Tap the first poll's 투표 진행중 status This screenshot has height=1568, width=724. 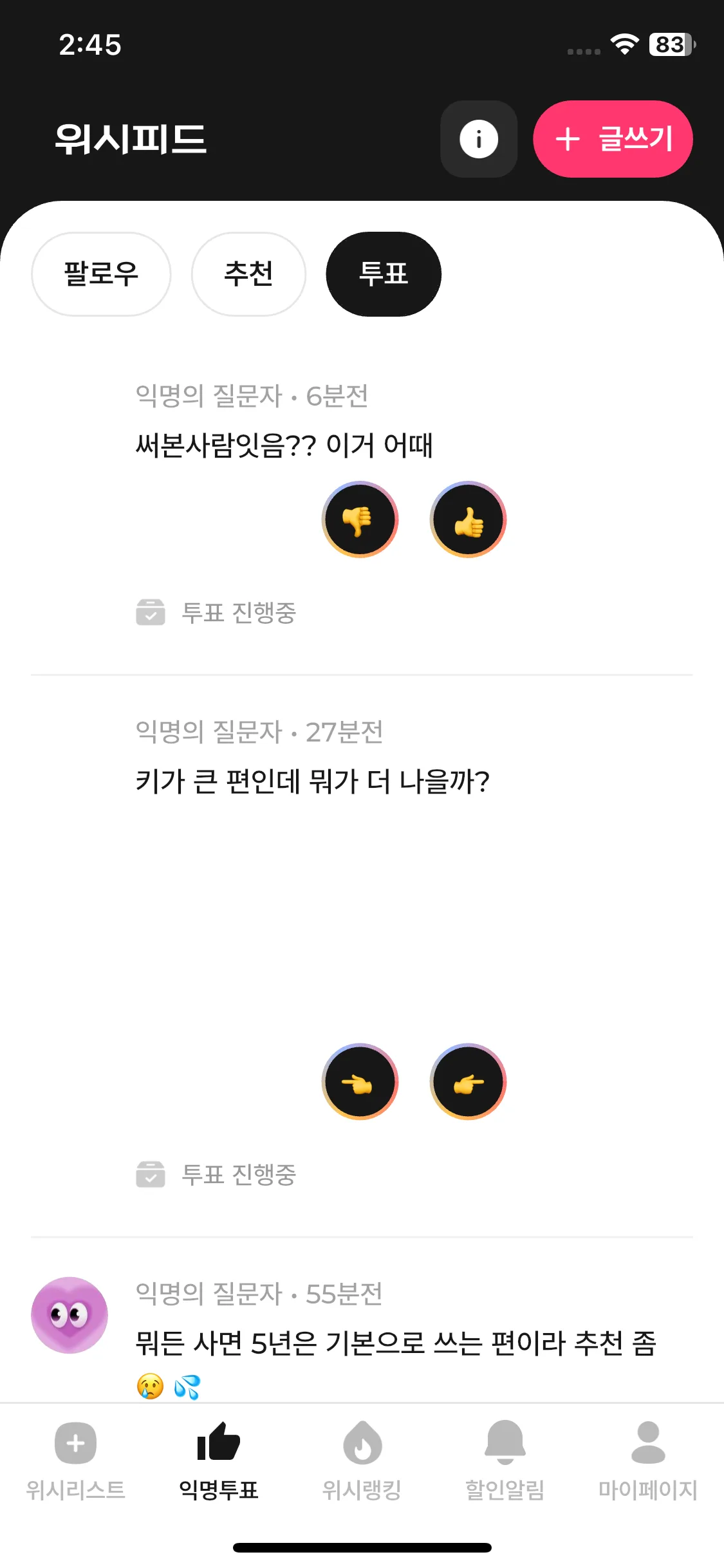pos(238,613)
